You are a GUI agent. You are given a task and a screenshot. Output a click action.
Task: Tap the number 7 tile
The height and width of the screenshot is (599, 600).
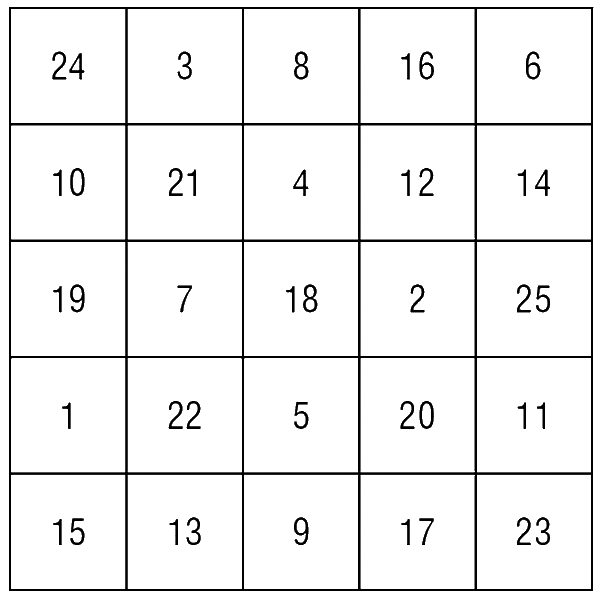(x=184, y=299)
